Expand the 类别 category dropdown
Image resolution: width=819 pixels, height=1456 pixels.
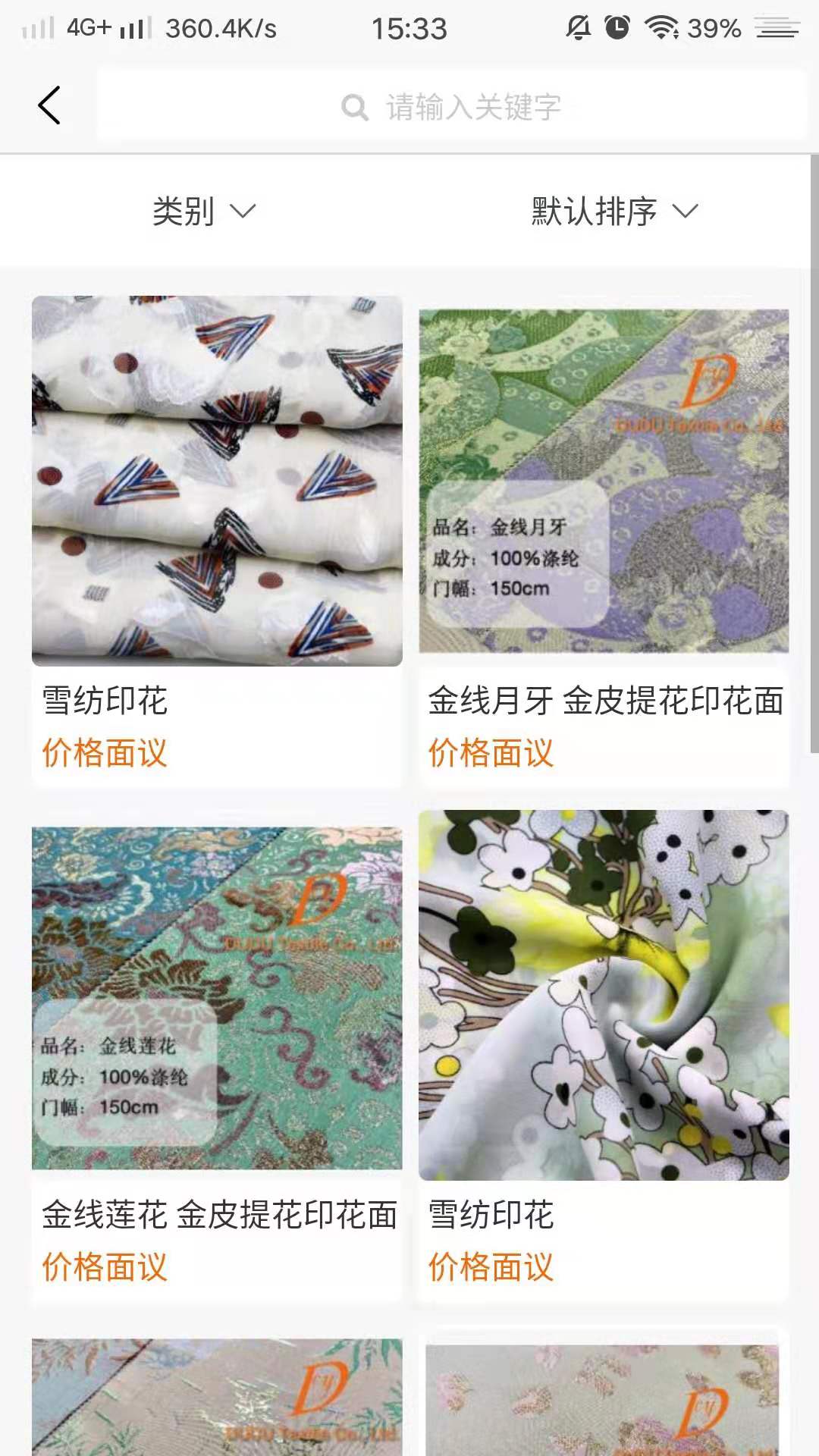(x=203, y=211)
